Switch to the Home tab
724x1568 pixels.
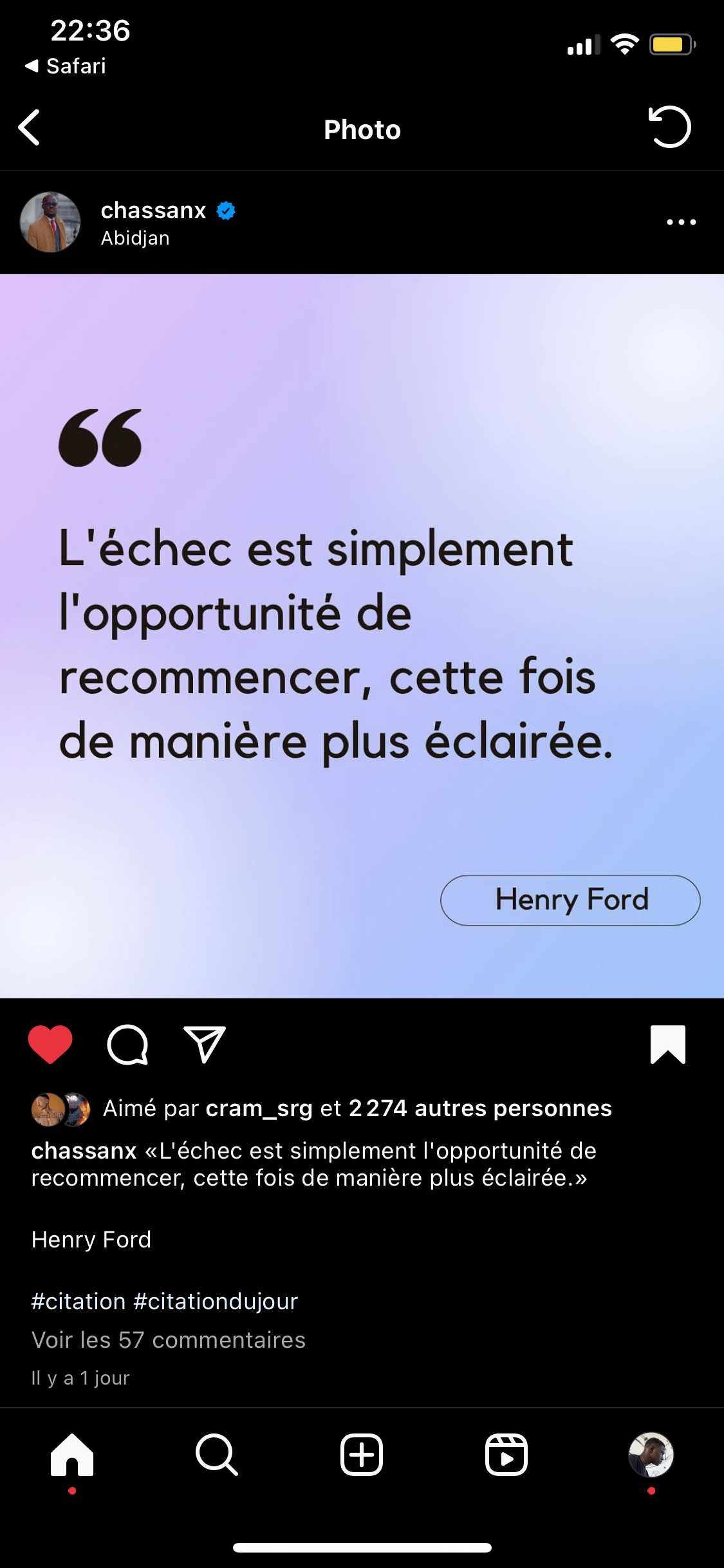(x=72, y=1455)
